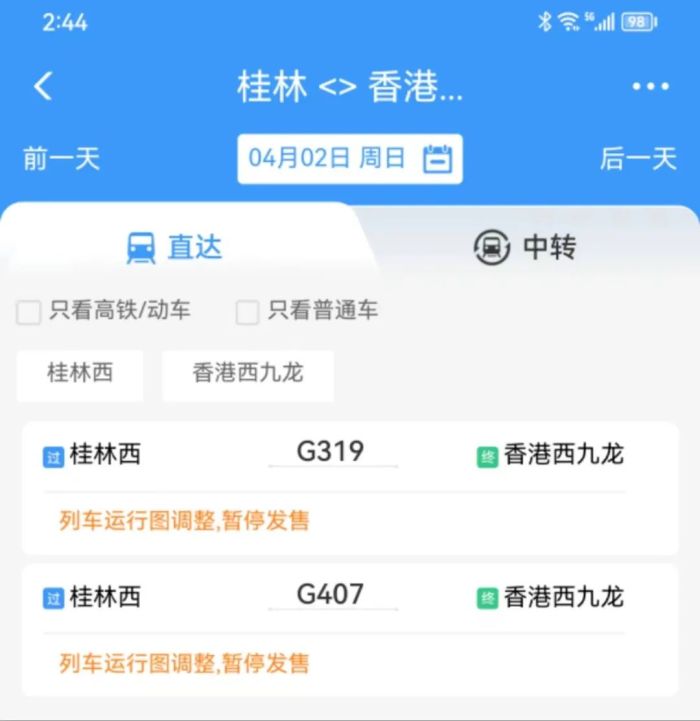
Task: Check 只看高铁/动车 filter
Action: pyautogui.click(x=29, y=312)
